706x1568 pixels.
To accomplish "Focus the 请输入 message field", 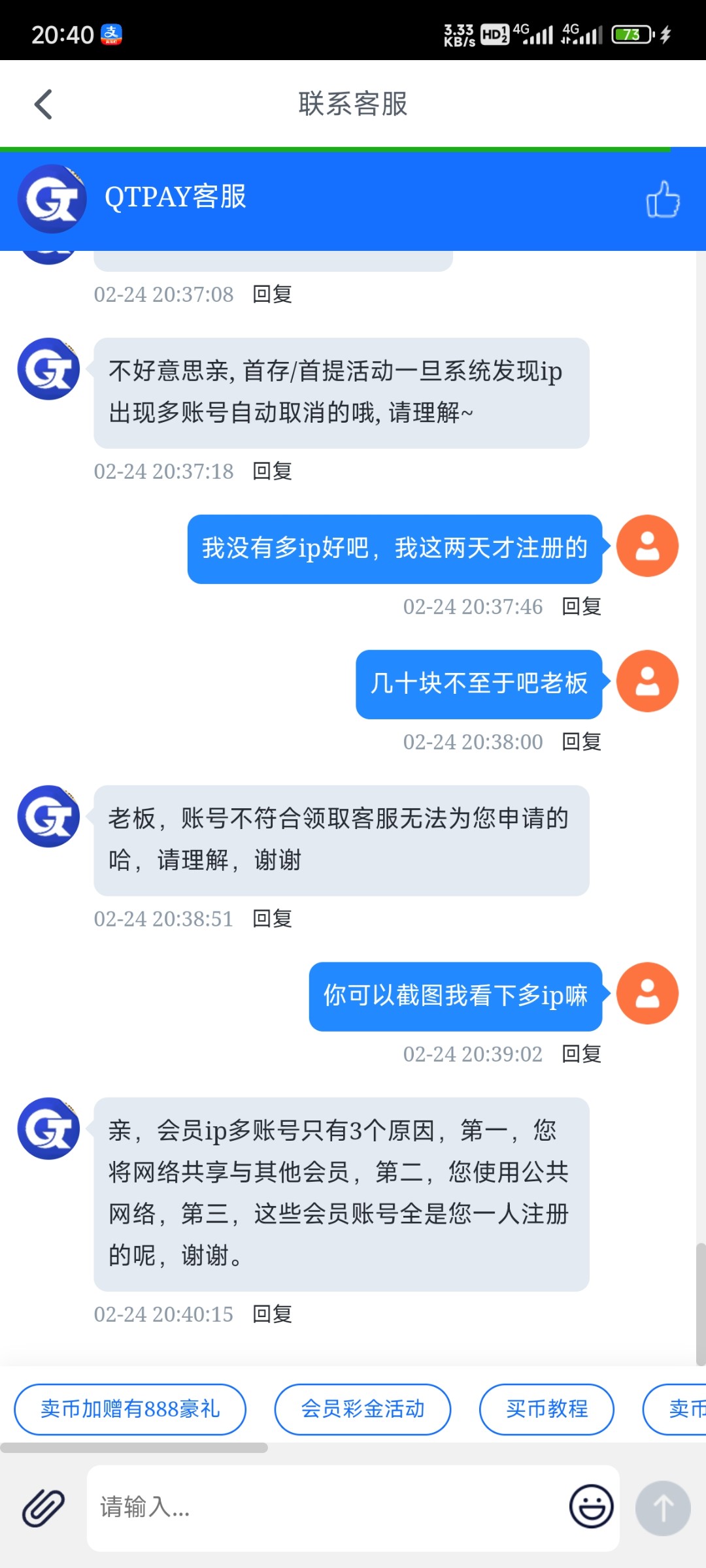I will [x=327, y=1508].
